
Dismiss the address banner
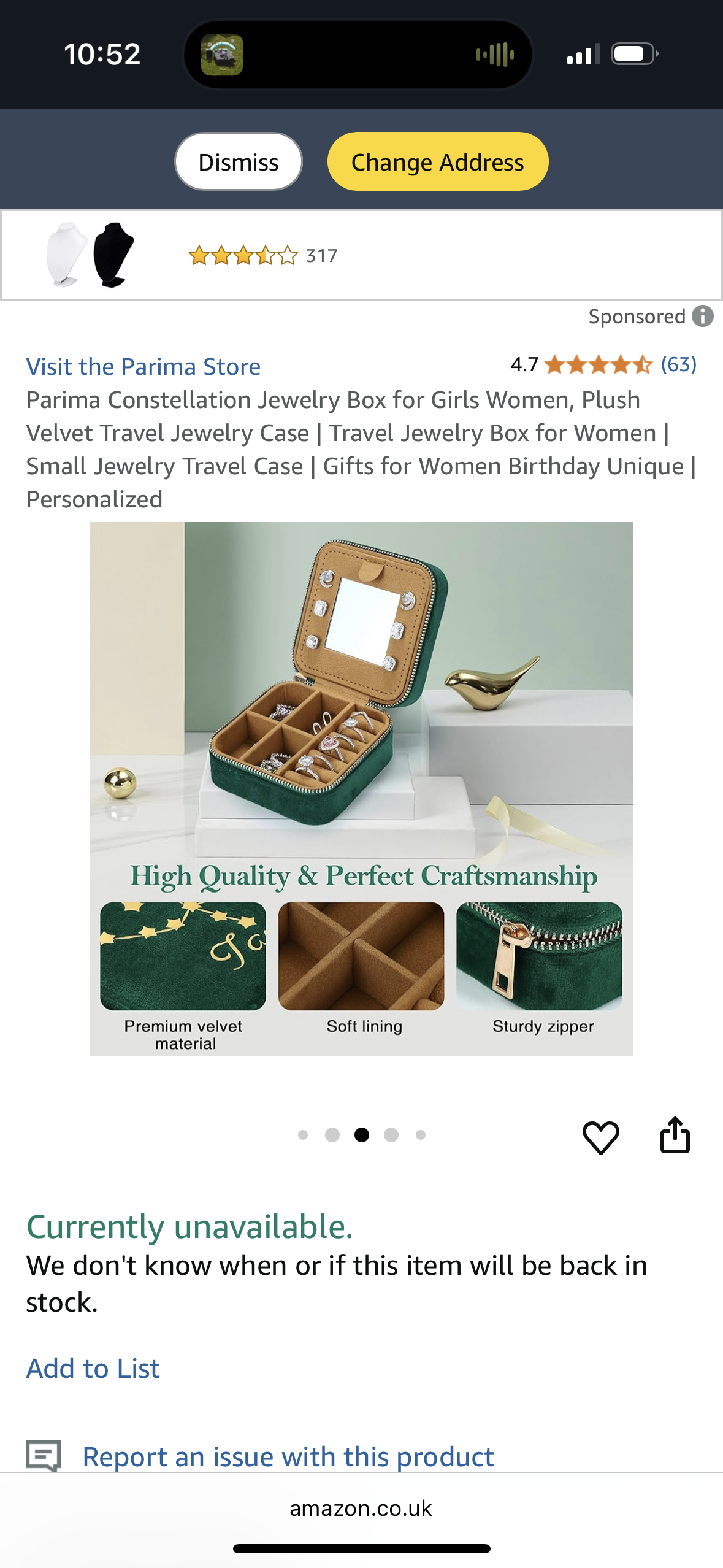(x=239, y=162)
